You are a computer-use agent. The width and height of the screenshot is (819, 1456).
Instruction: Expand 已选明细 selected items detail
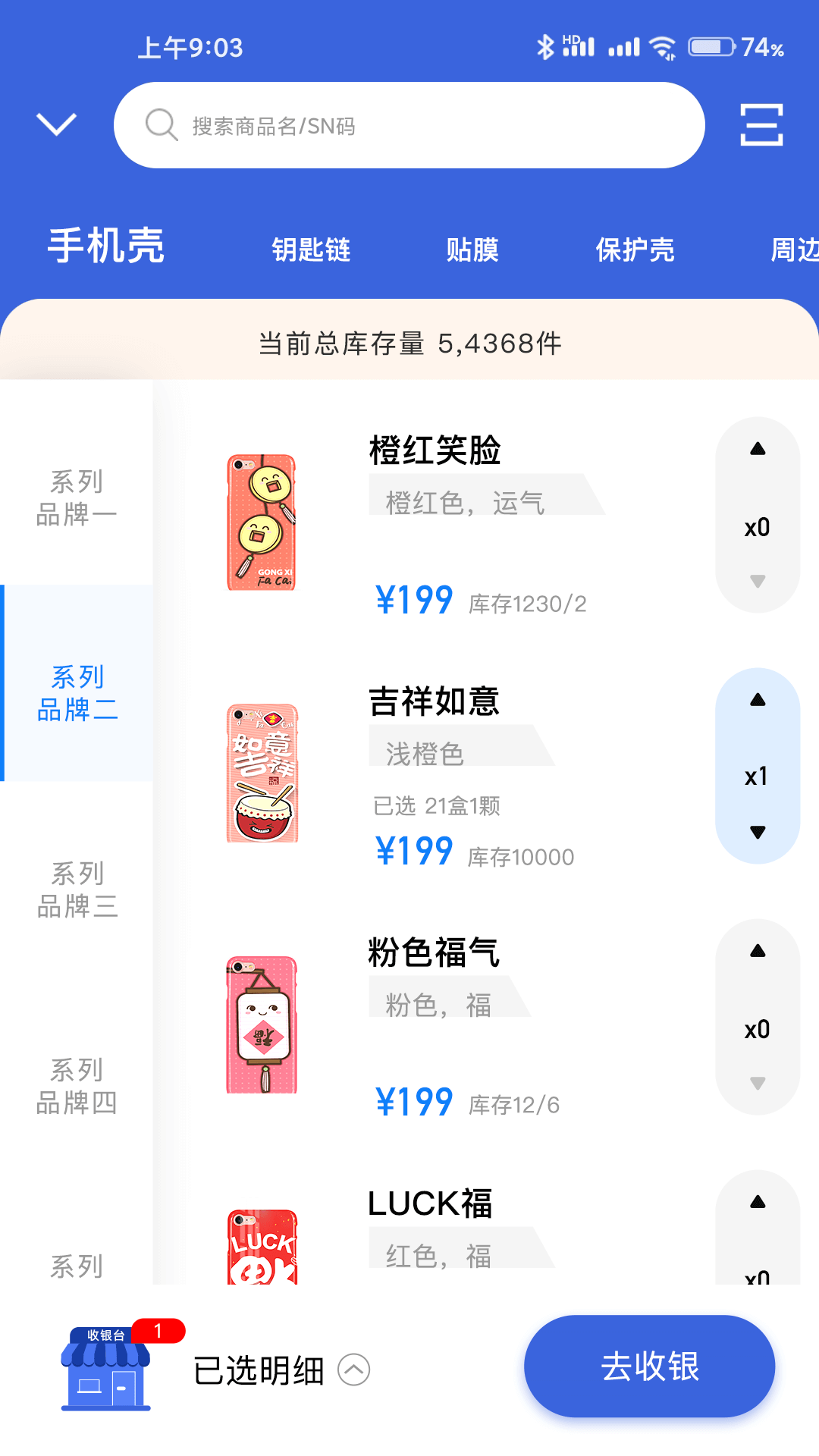click(x=281, y=1370)
